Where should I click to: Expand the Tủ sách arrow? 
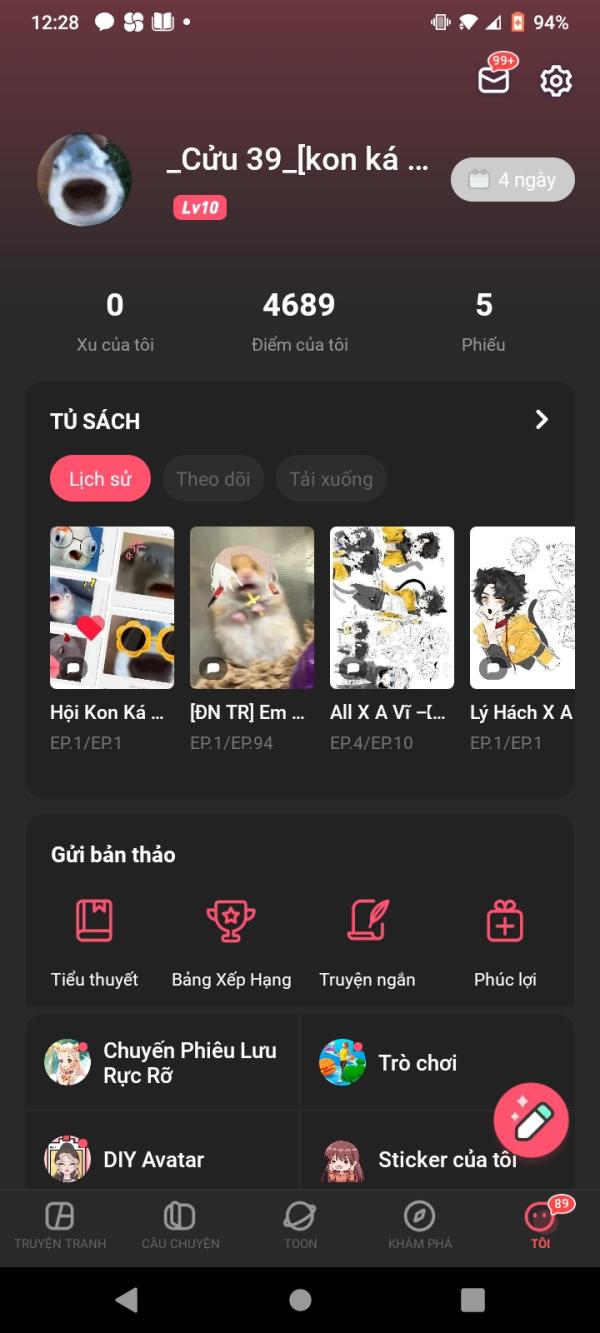pos(541,420)
